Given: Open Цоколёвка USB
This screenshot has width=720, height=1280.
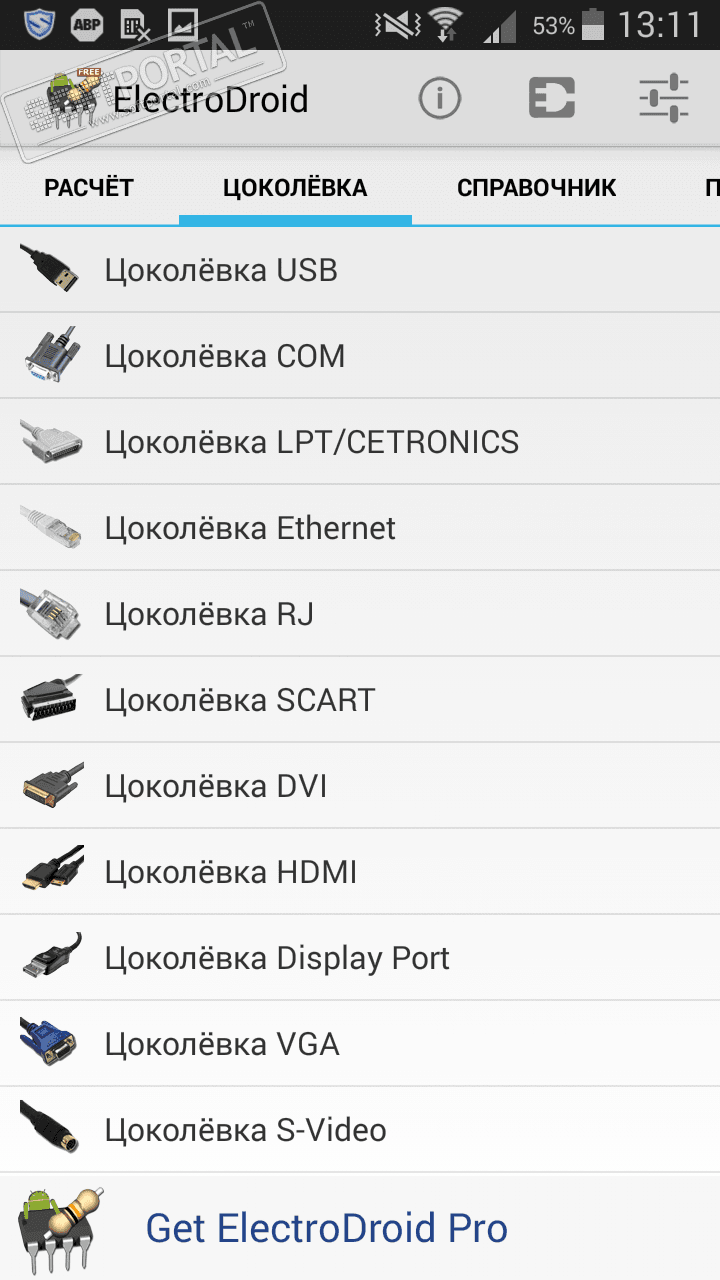Looking at the screenshot, I should coord(360,270).
